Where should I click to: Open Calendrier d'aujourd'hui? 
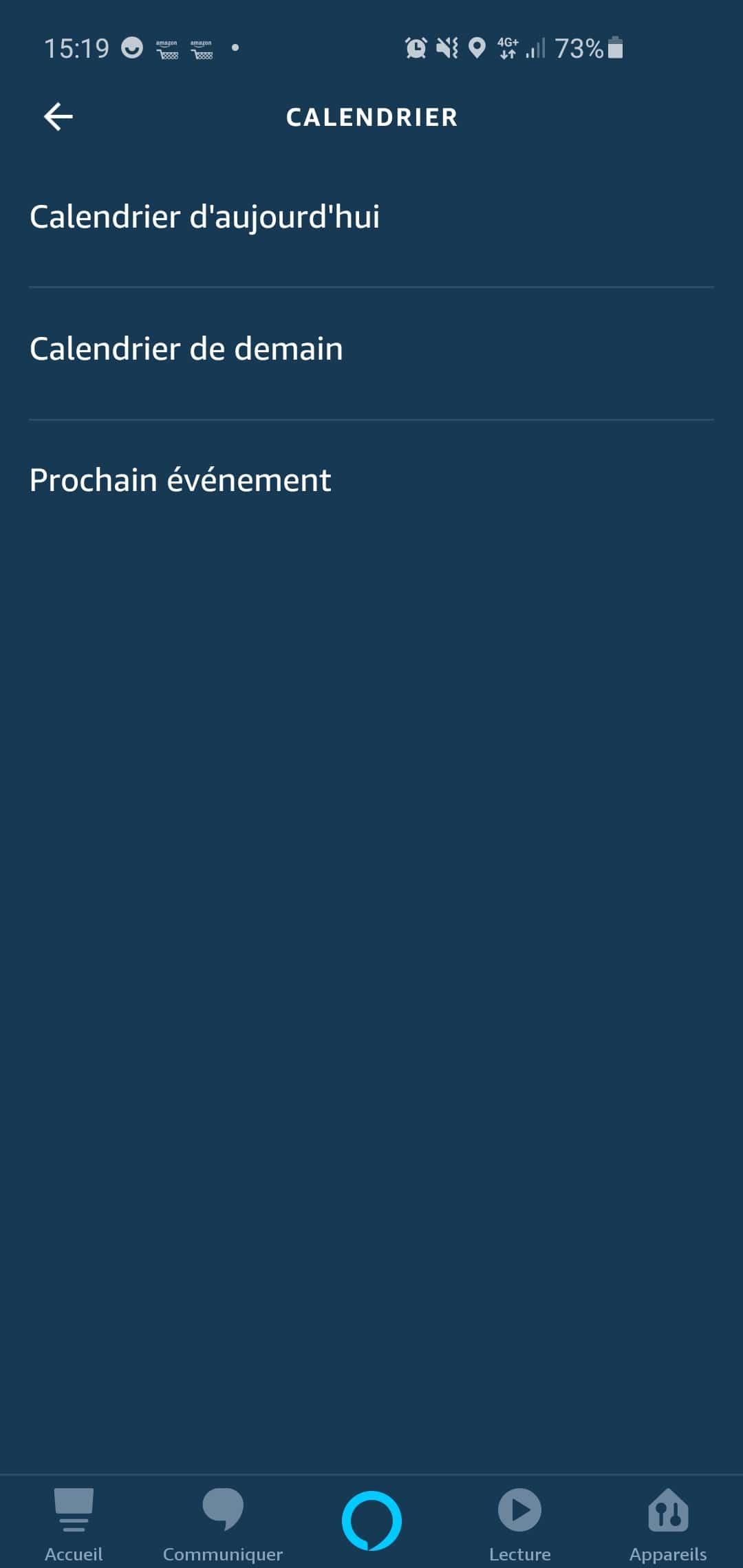coord(371,217)
